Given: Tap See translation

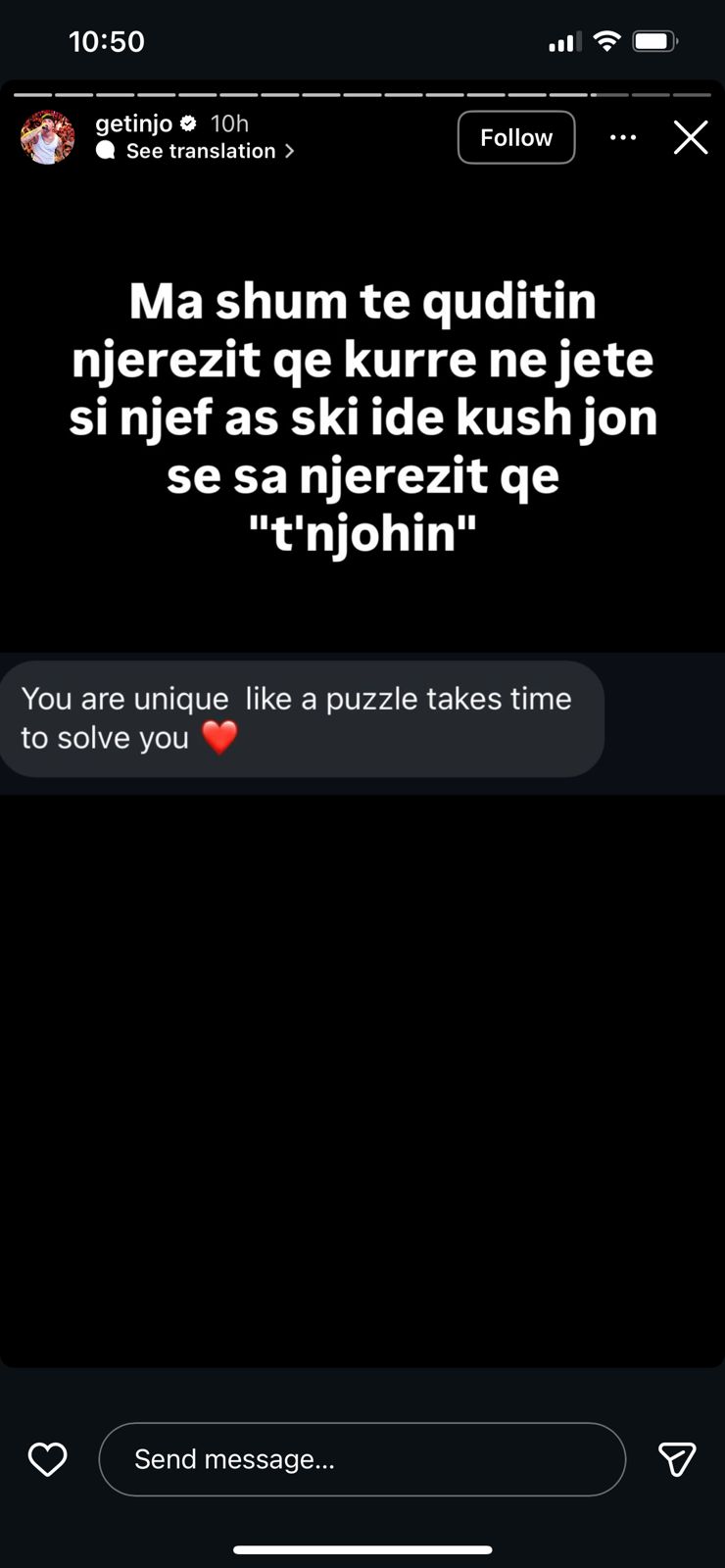Looking at the screenshot, I should tap(201, 151).
